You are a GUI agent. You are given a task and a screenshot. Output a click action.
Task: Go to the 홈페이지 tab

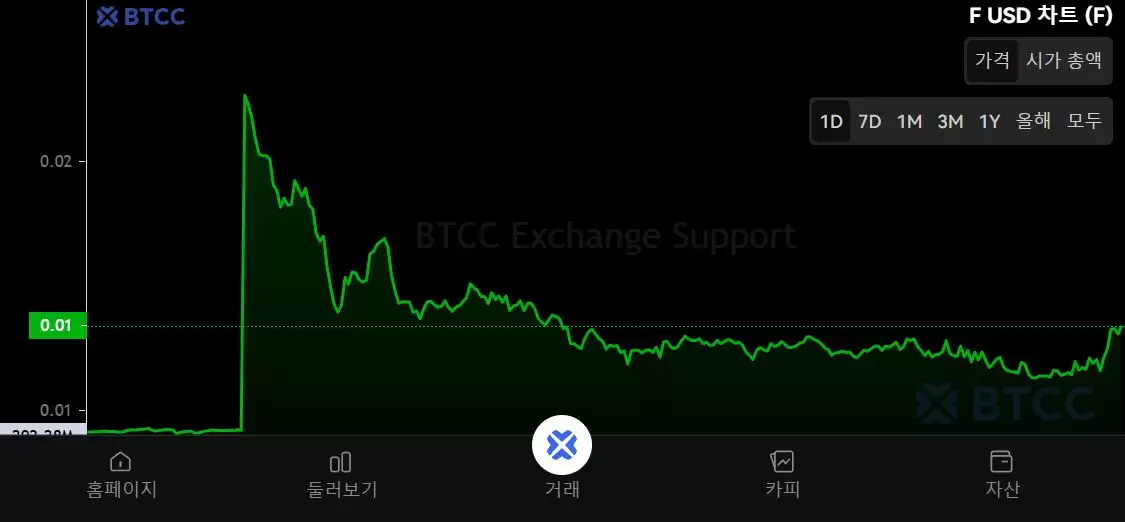[x=121, y=474]
